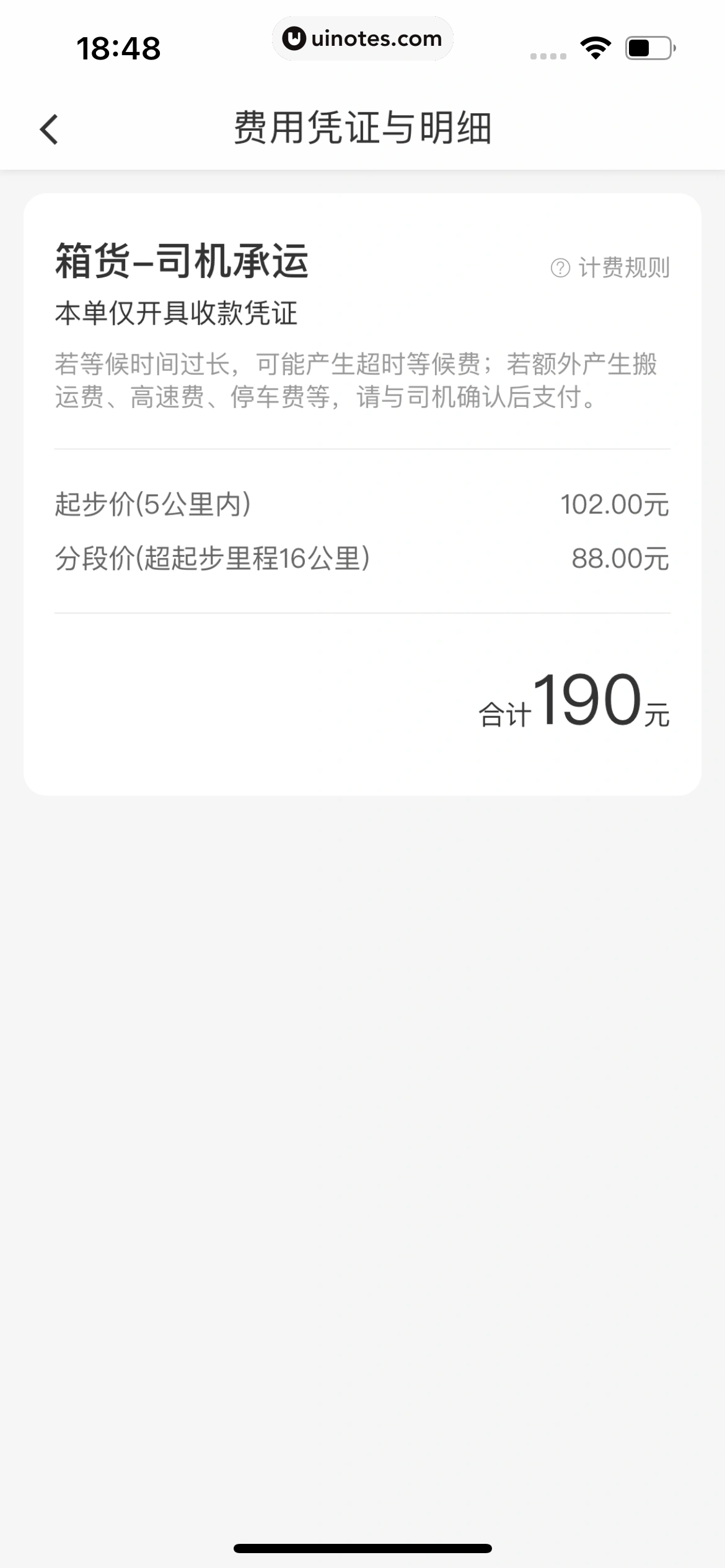Click the uinotes.com logo badge
Viewport: 725px width, 1568px height.
tap(362, 38)
